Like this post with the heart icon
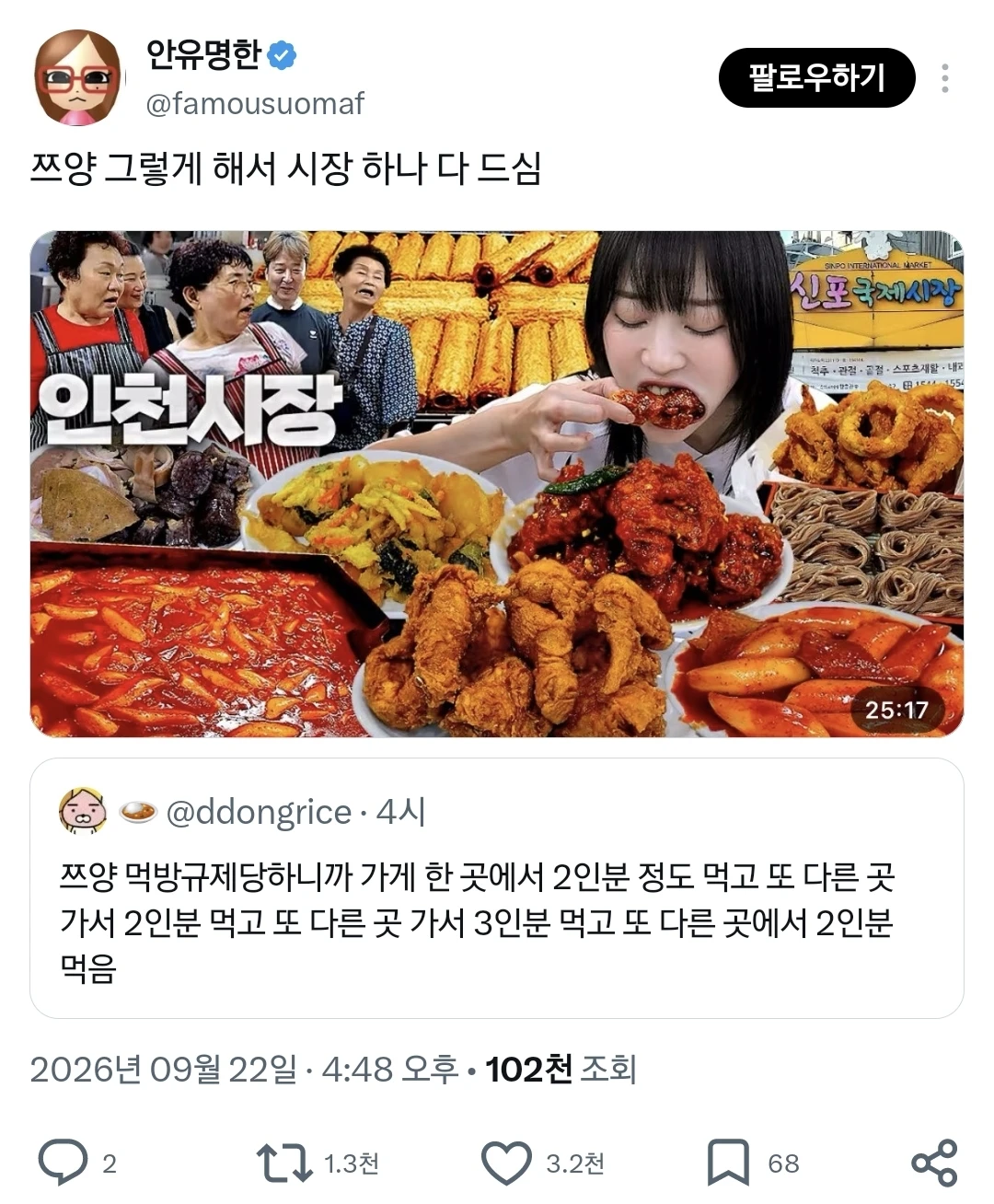Screen dimensions: 994x1204 pyautogui.click(x=507, y=1163)
